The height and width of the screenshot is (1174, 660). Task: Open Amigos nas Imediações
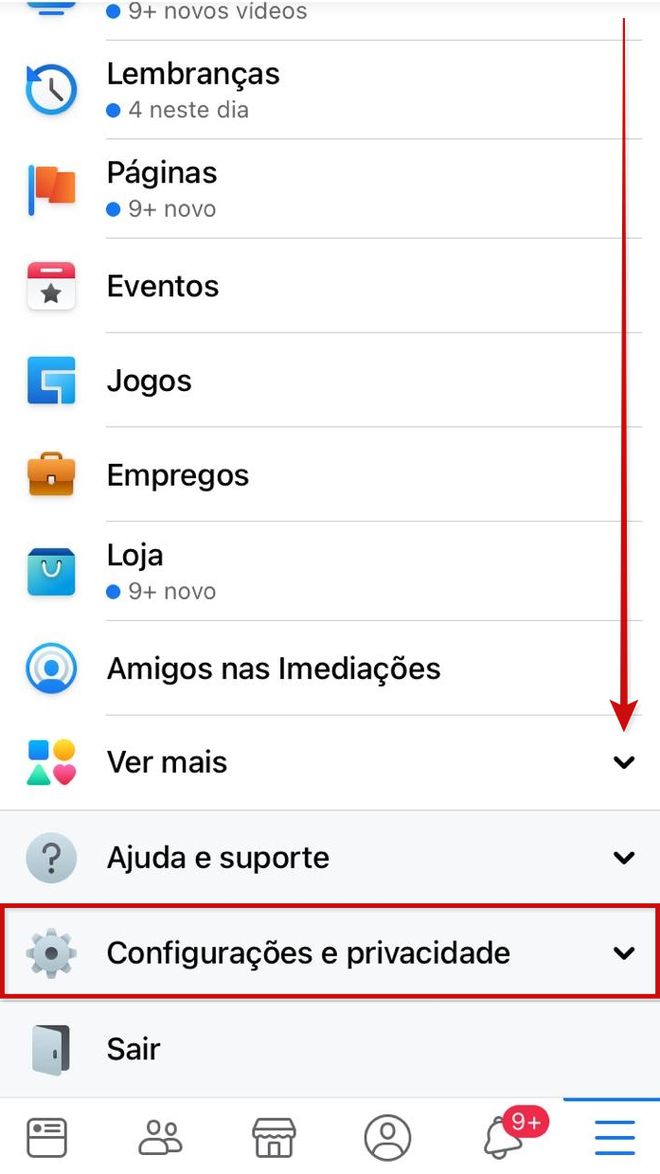point(330,668)
